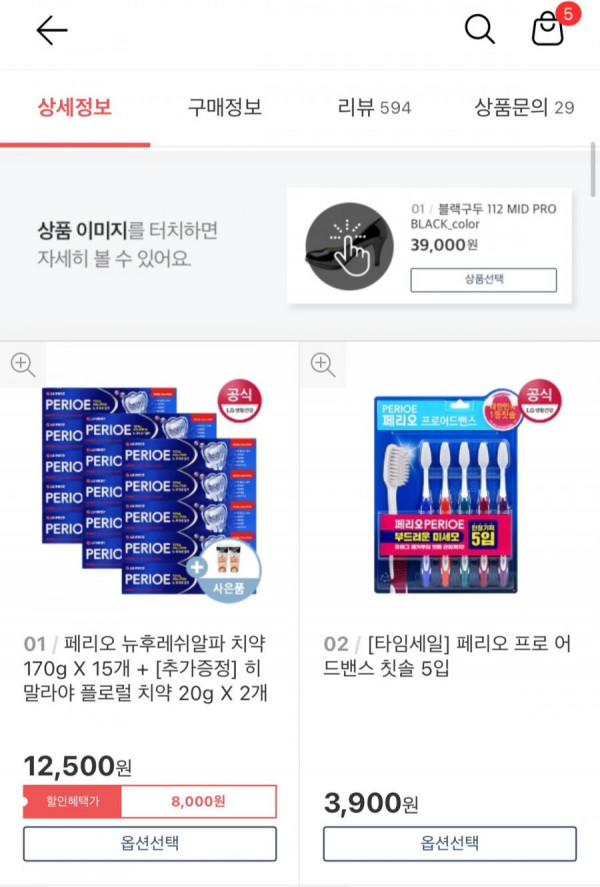The height and width of the screenshot is (887, 600).
Task: Zoom the Perioe toothbrush image with magnifier
Action: coord(322,365)
